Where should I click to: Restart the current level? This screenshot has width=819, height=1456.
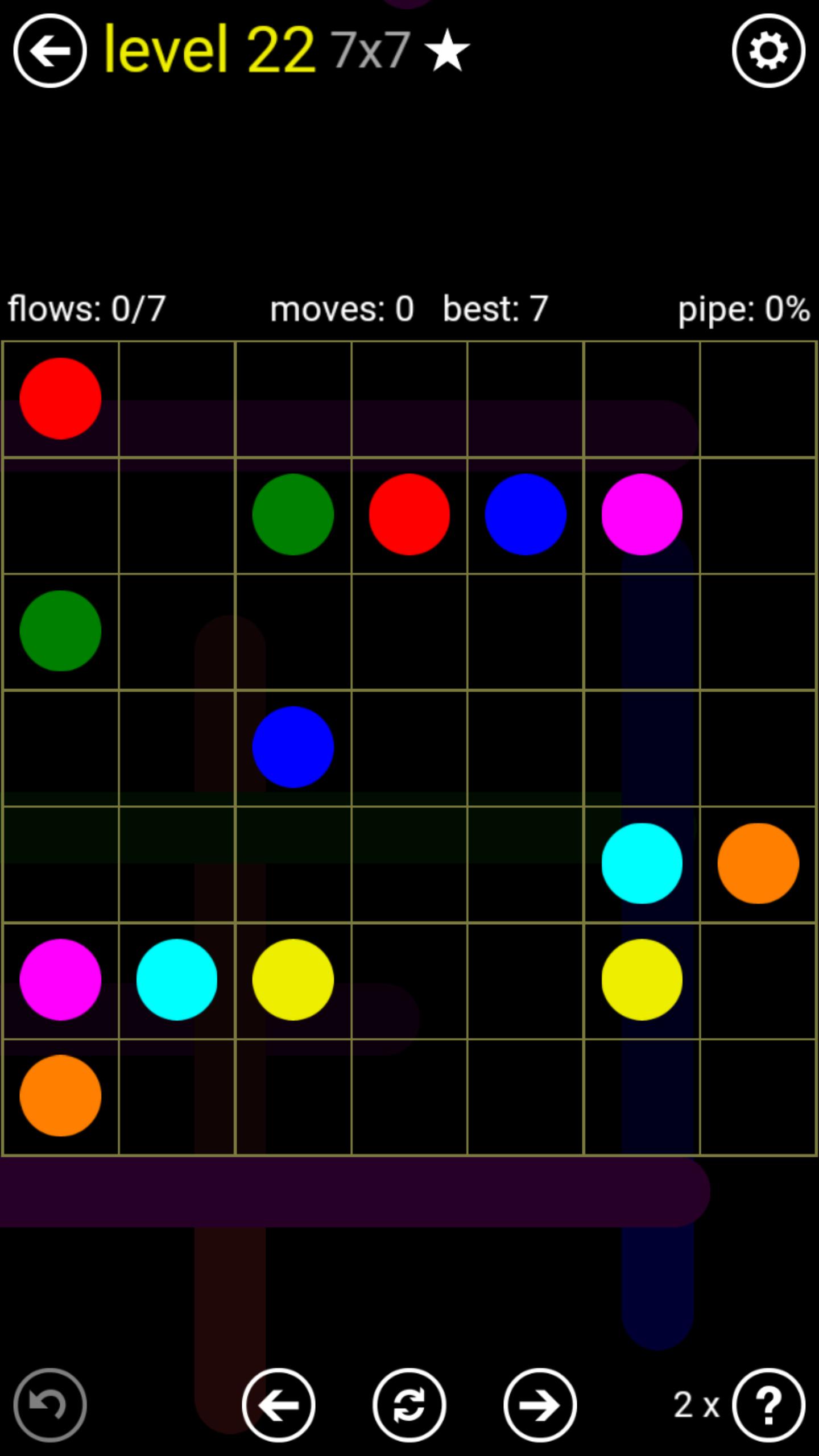pos(409,1405)
